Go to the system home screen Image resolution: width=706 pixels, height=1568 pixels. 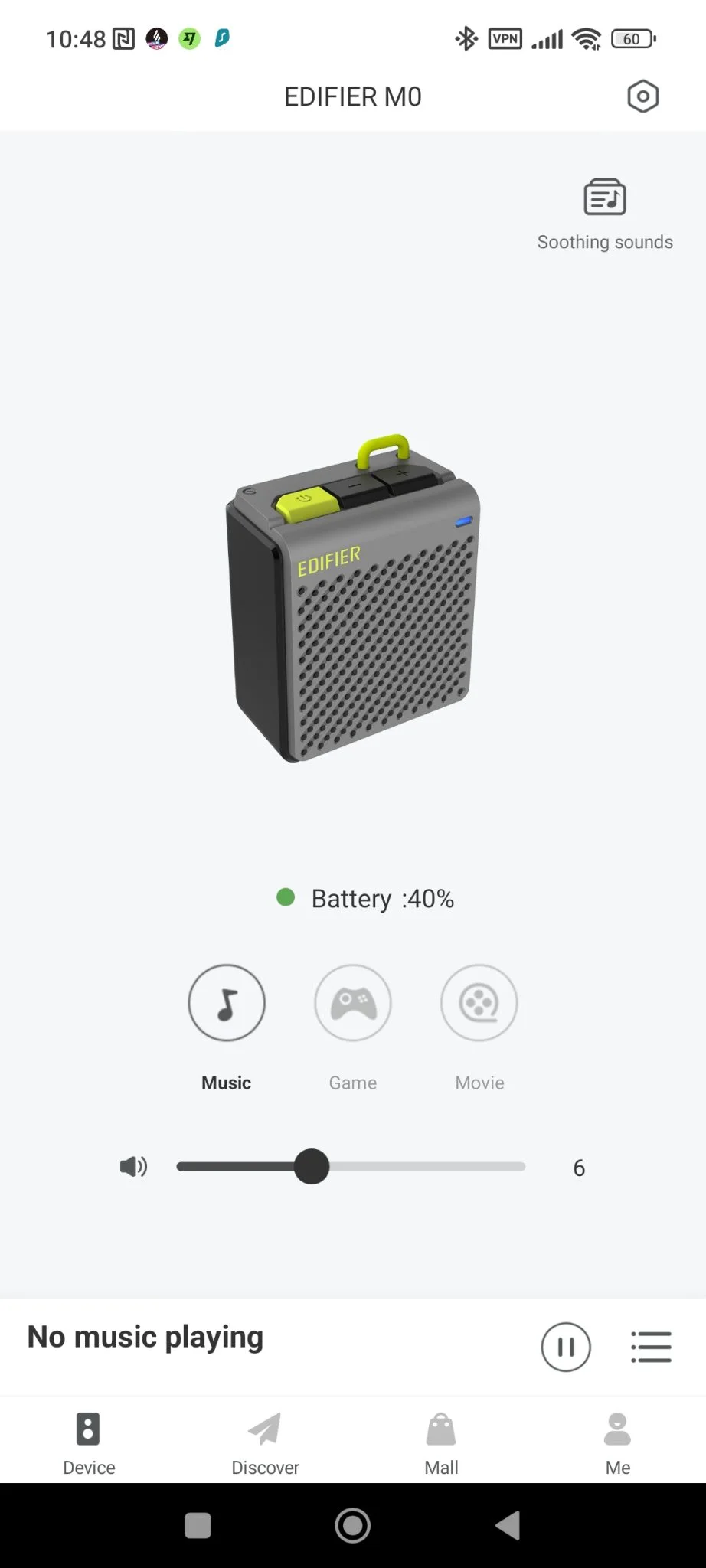[x=353, y=1525]
